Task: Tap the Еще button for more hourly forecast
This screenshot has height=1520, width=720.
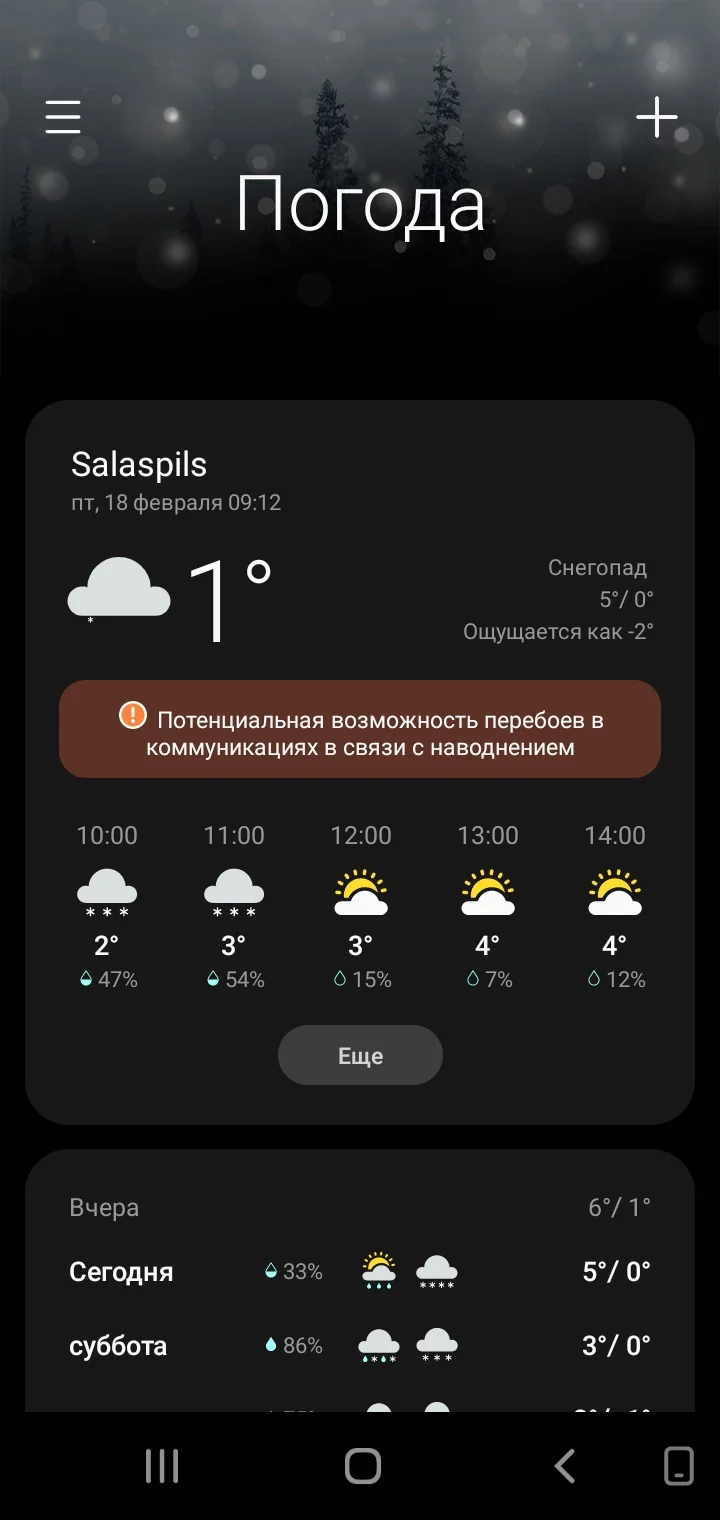Action: (x=360, y=1055)
